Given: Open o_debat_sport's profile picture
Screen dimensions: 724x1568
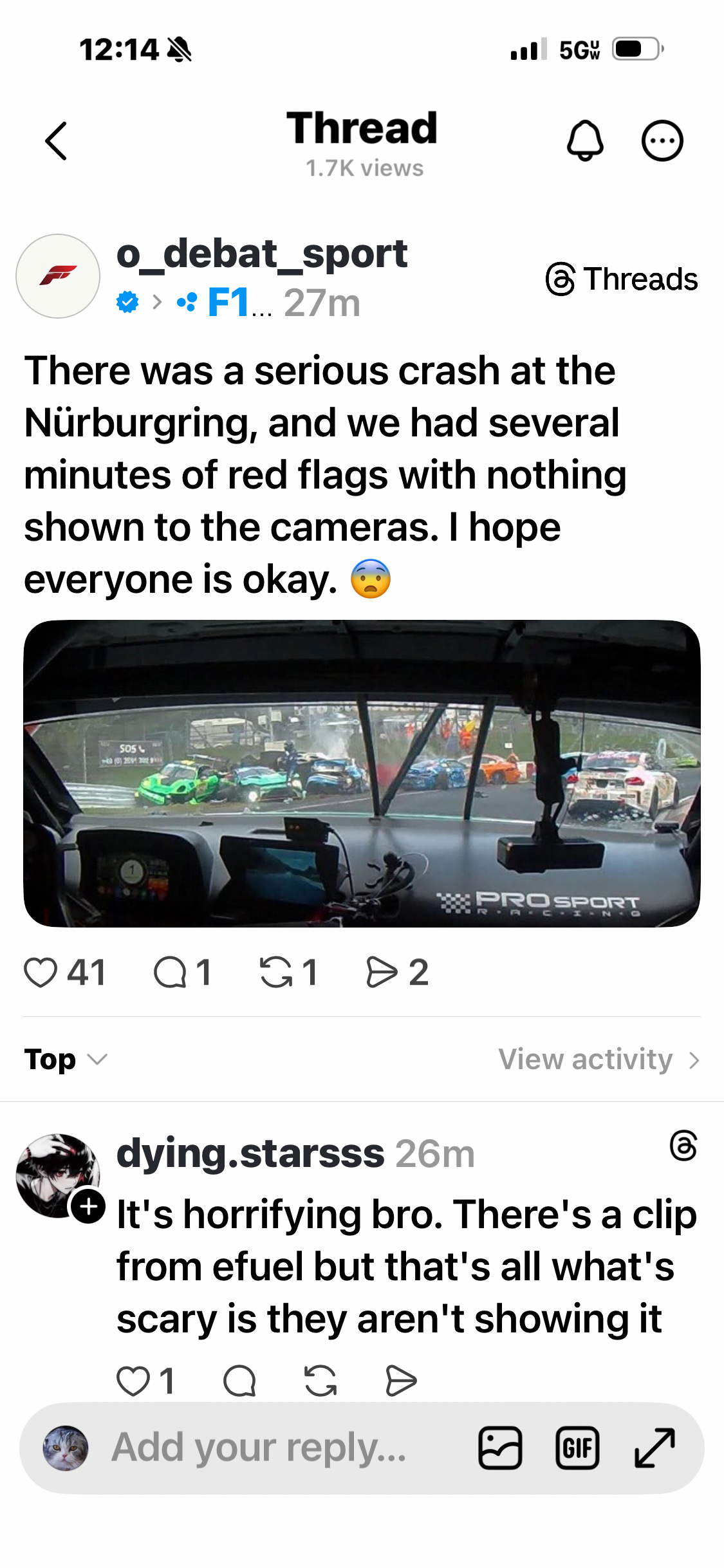Looking at the screenshot, I should click(57, 276).
